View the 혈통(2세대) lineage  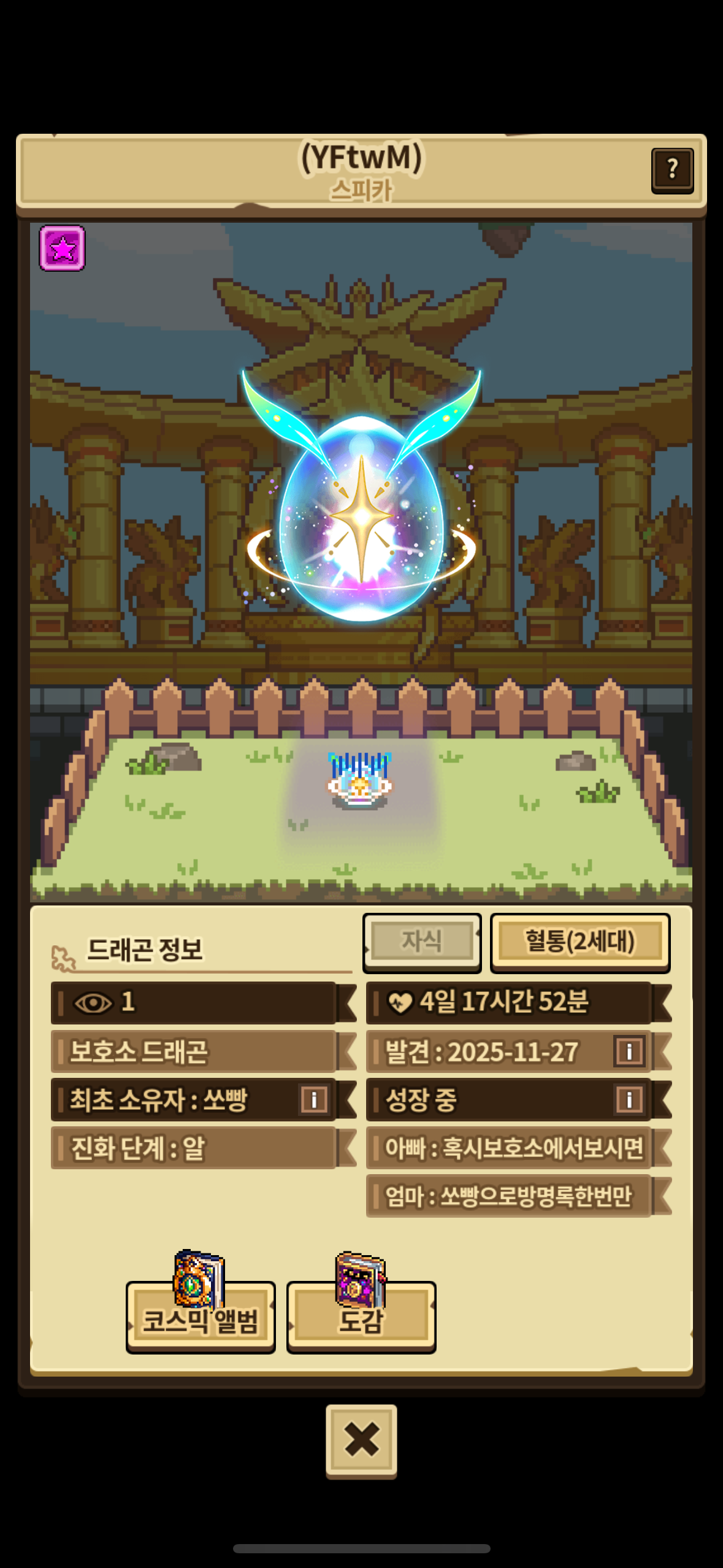click(580, 942)
